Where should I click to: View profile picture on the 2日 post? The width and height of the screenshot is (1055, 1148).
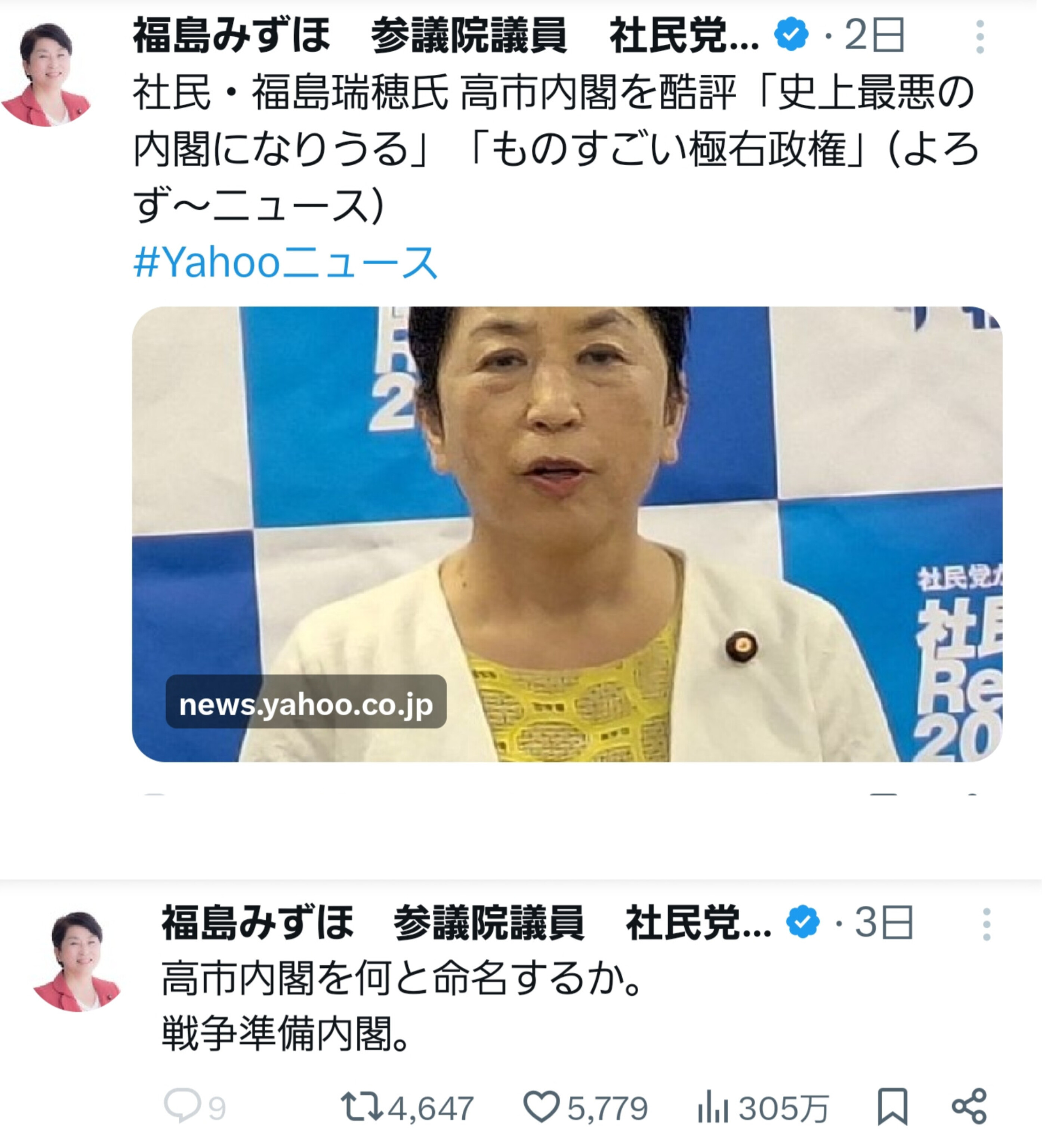click(47, 74)
